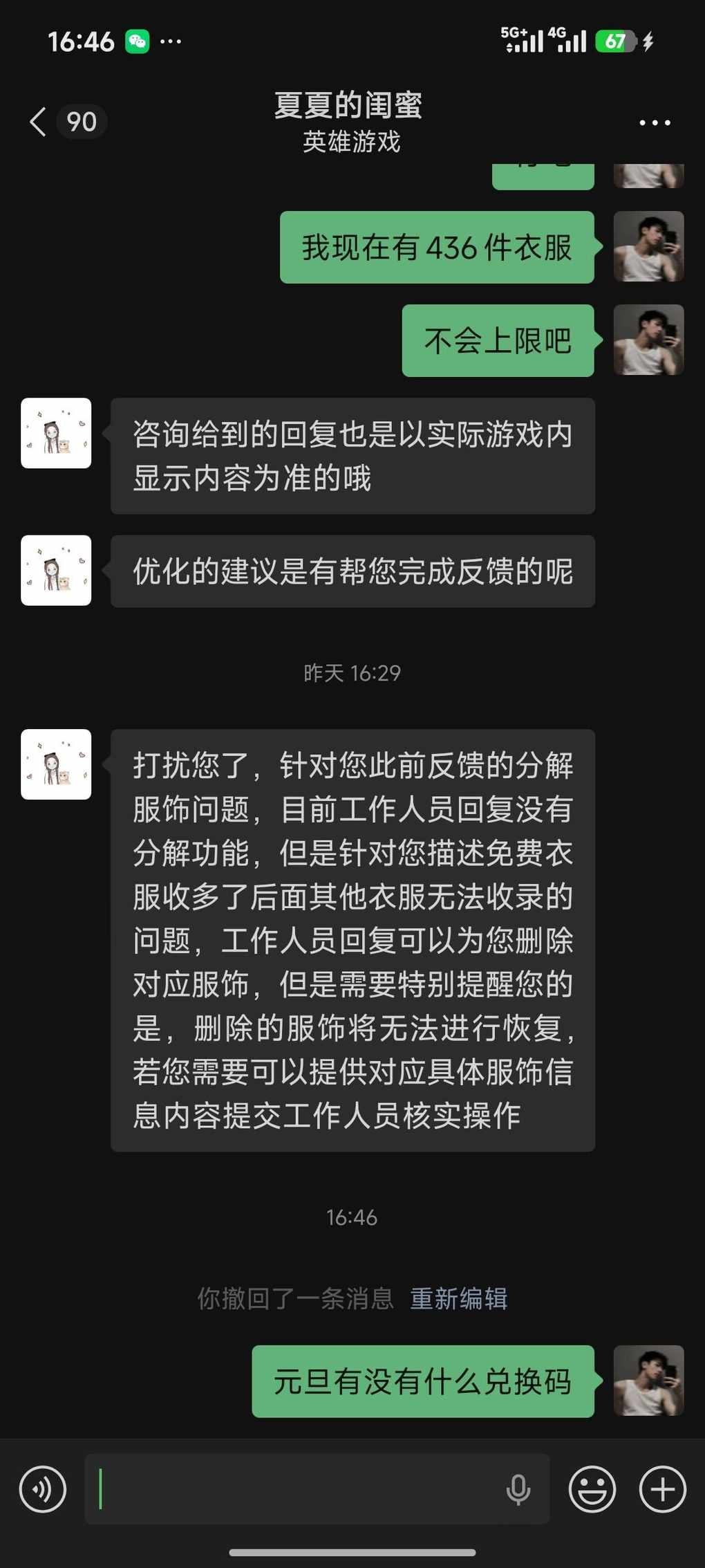Open the emoji sticker panel
This screenshot has width=705, height=1568.
592,1488
